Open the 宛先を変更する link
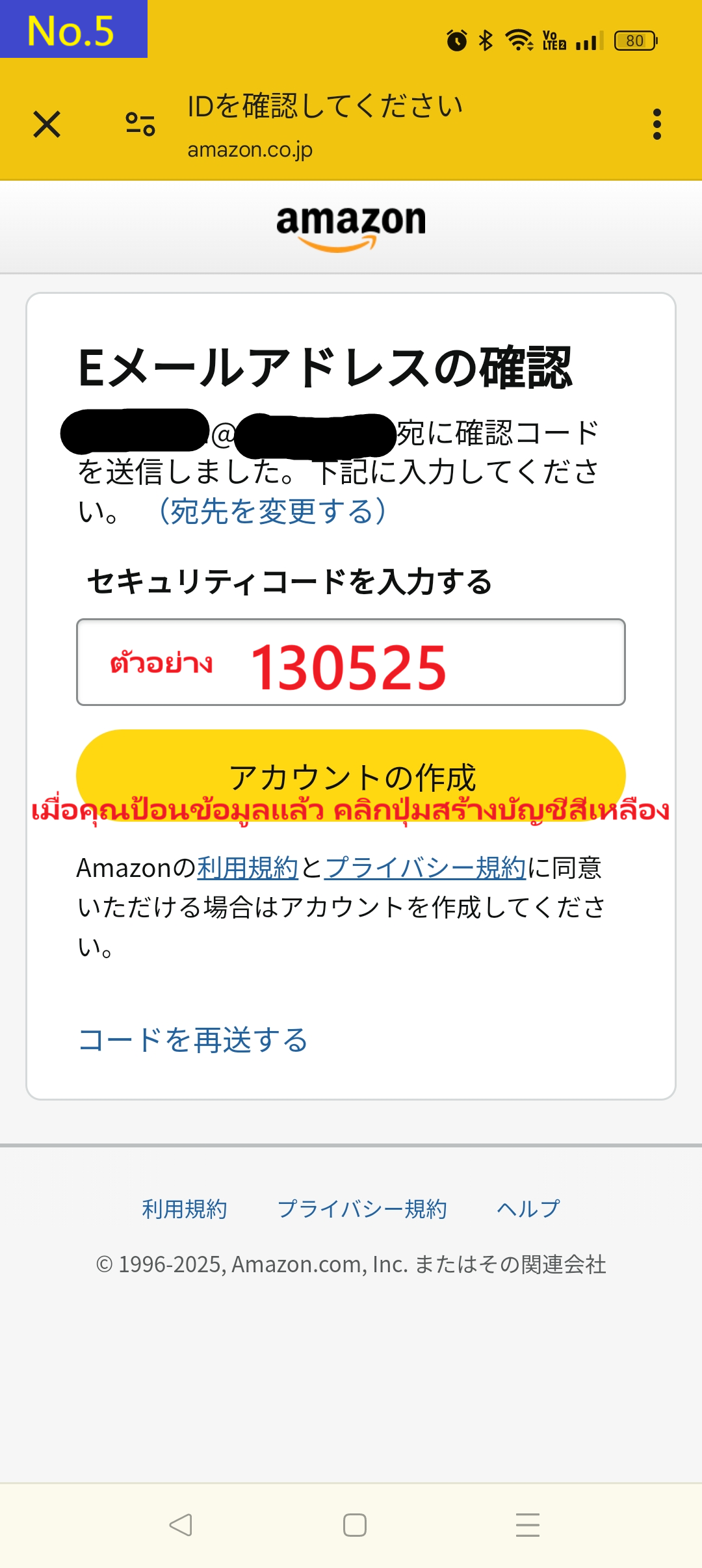Viewport: 702px width, 1568px height. pos(272,513)
